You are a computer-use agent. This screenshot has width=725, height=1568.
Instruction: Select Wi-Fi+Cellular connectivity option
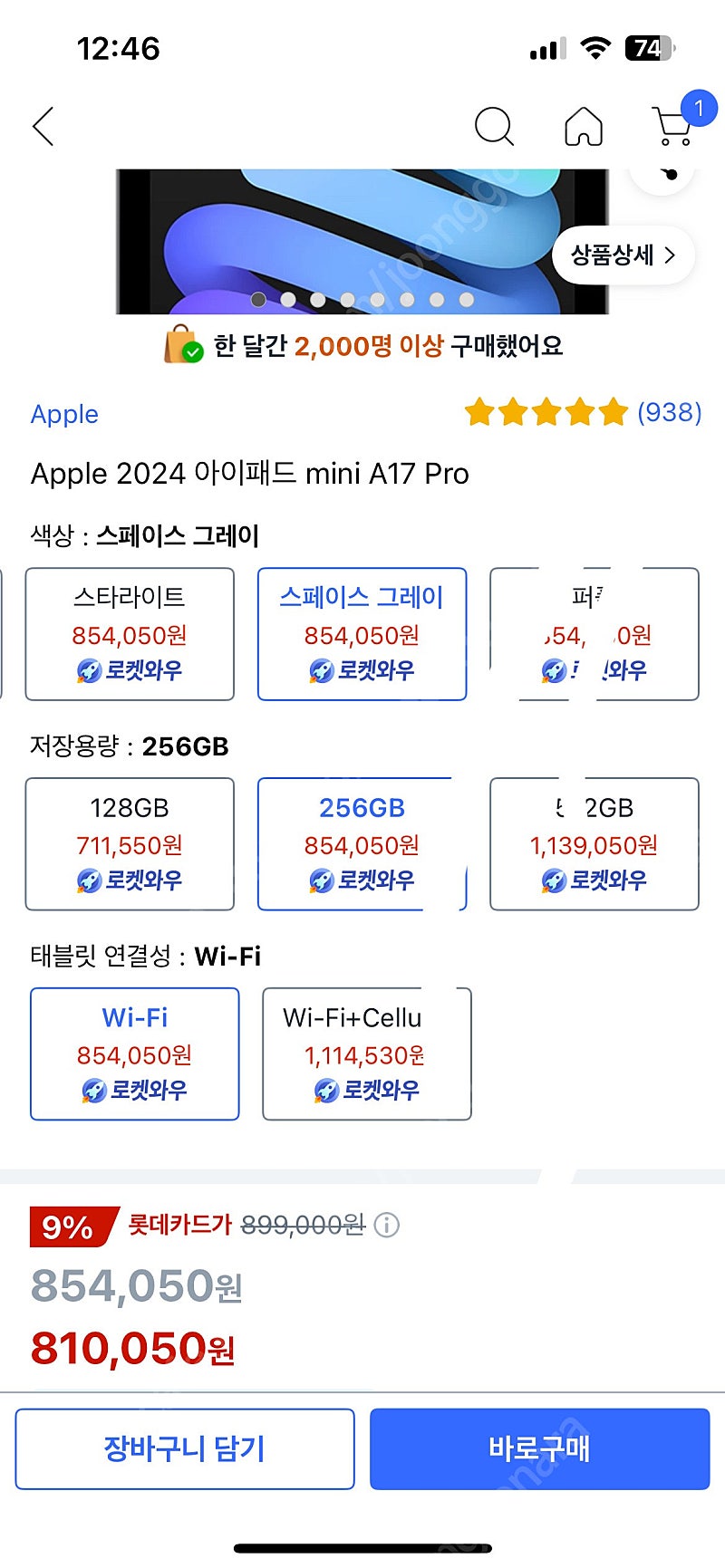367,1053
